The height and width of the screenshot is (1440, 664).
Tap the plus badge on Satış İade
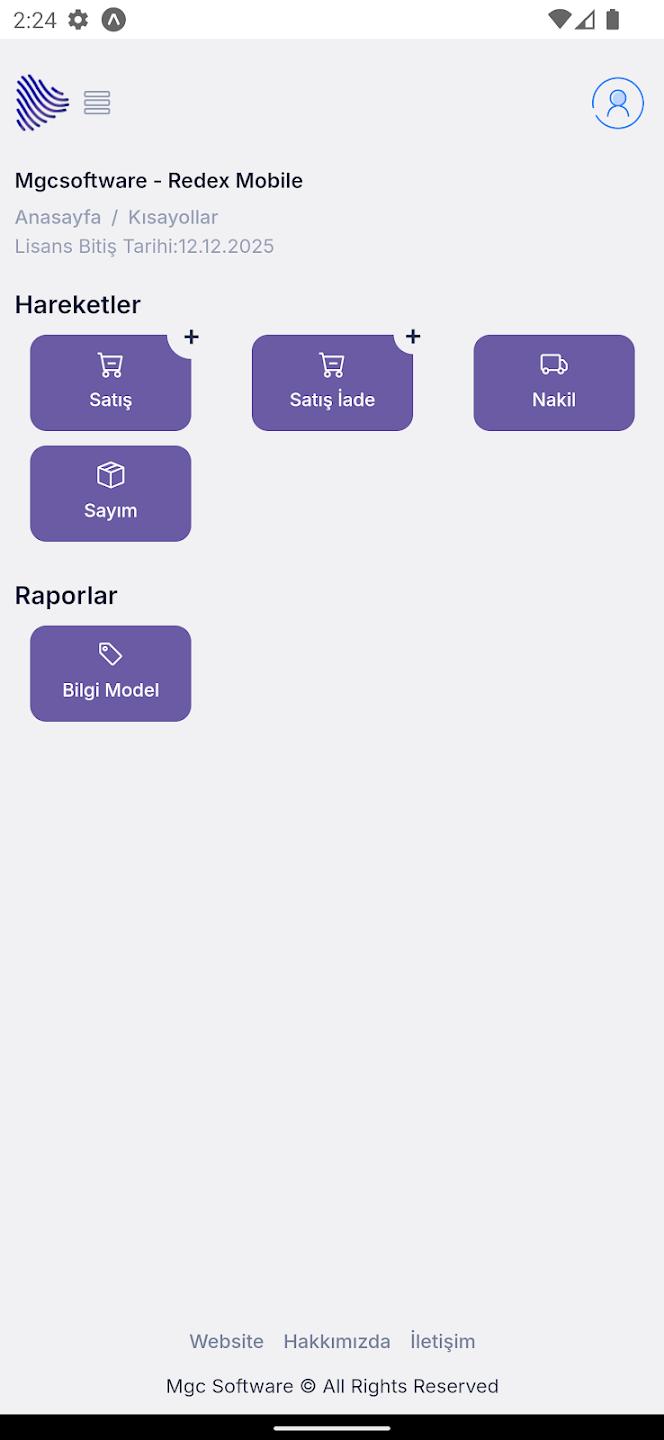click(x=413, y=337)
